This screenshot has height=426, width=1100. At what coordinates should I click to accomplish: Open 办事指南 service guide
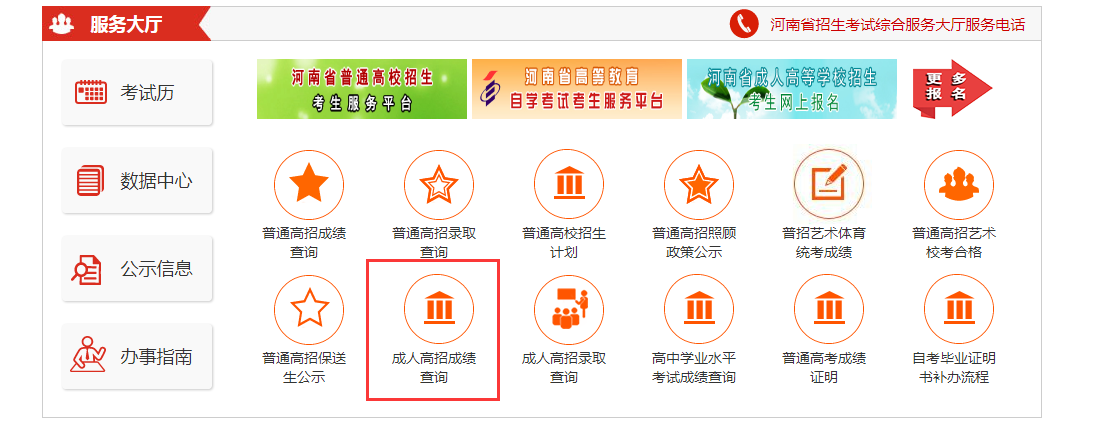137,357
